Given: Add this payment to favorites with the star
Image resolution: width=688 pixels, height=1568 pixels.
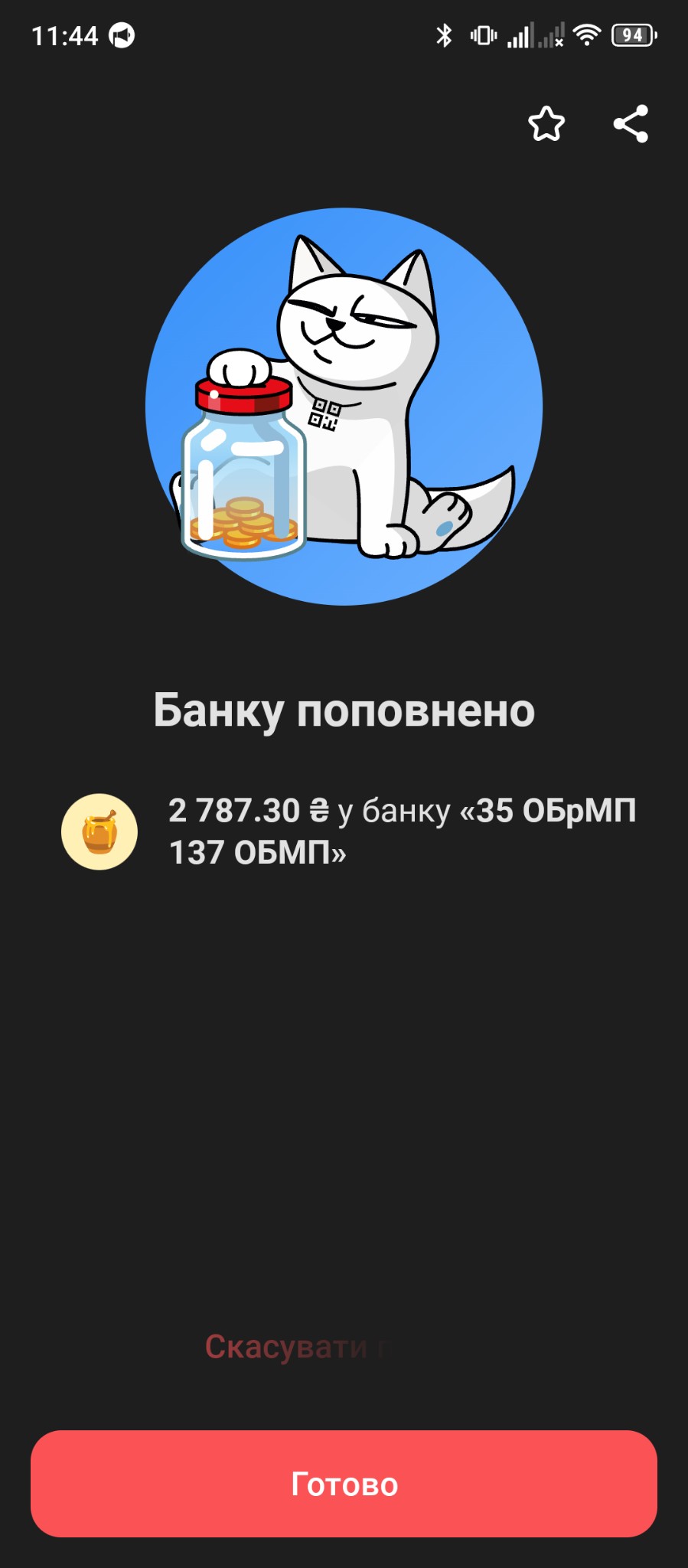Looking at the screenshot, I should pos(546,124).
